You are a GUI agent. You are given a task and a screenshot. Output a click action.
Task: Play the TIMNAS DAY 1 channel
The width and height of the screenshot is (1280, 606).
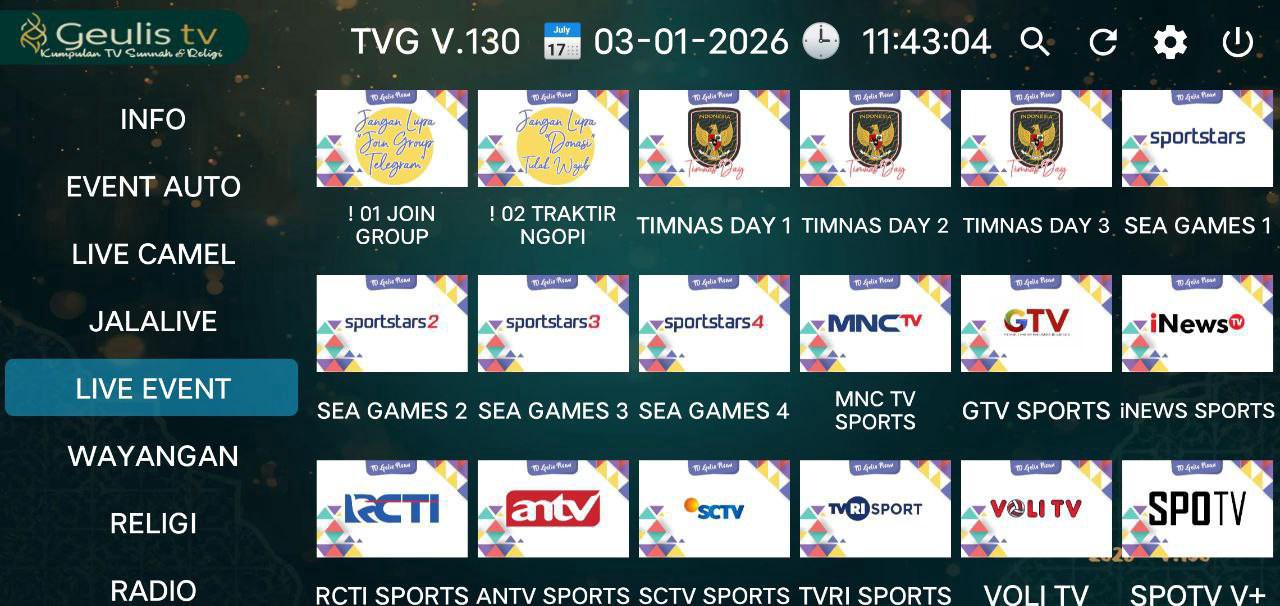pyautogui.click(x=714, y=140)
